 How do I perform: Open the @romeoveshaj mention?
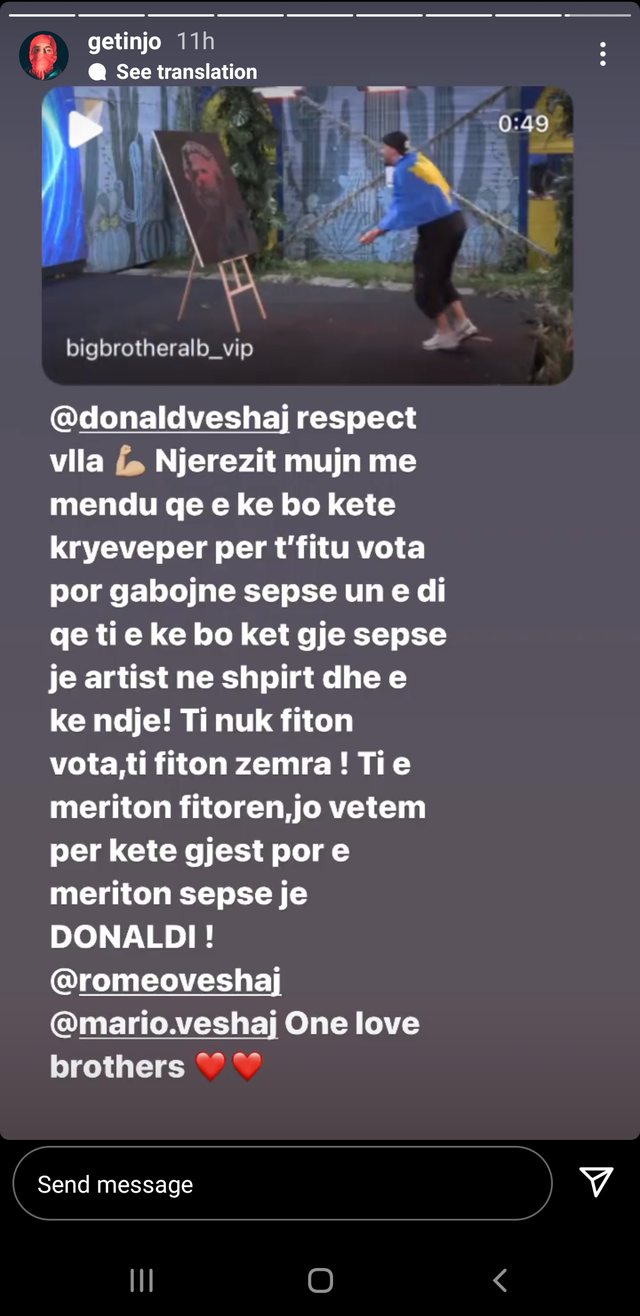(166, 981)
